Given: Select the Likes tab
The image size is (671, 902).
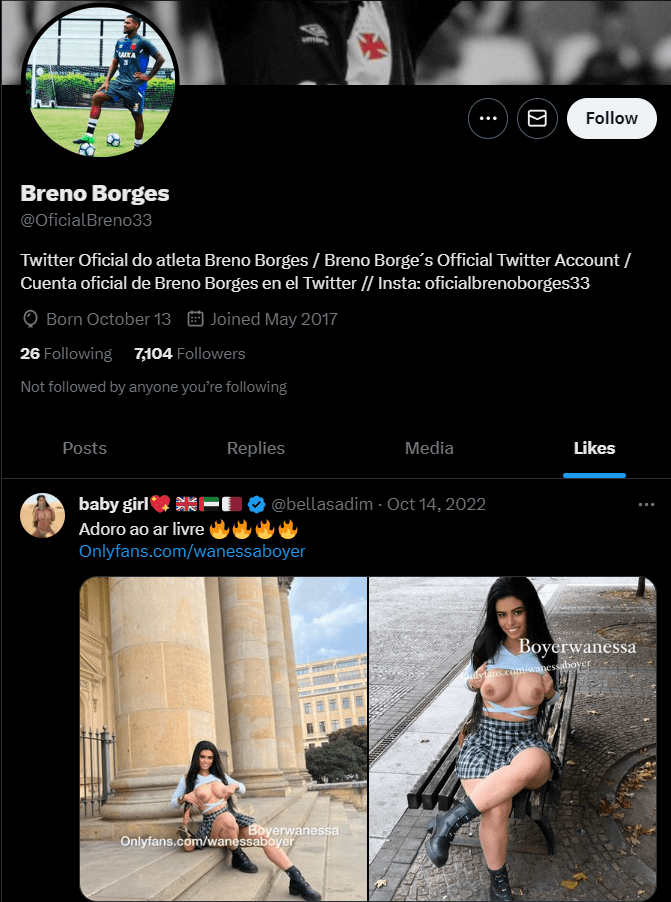Looking at the screenshot, I should point(594,448).
